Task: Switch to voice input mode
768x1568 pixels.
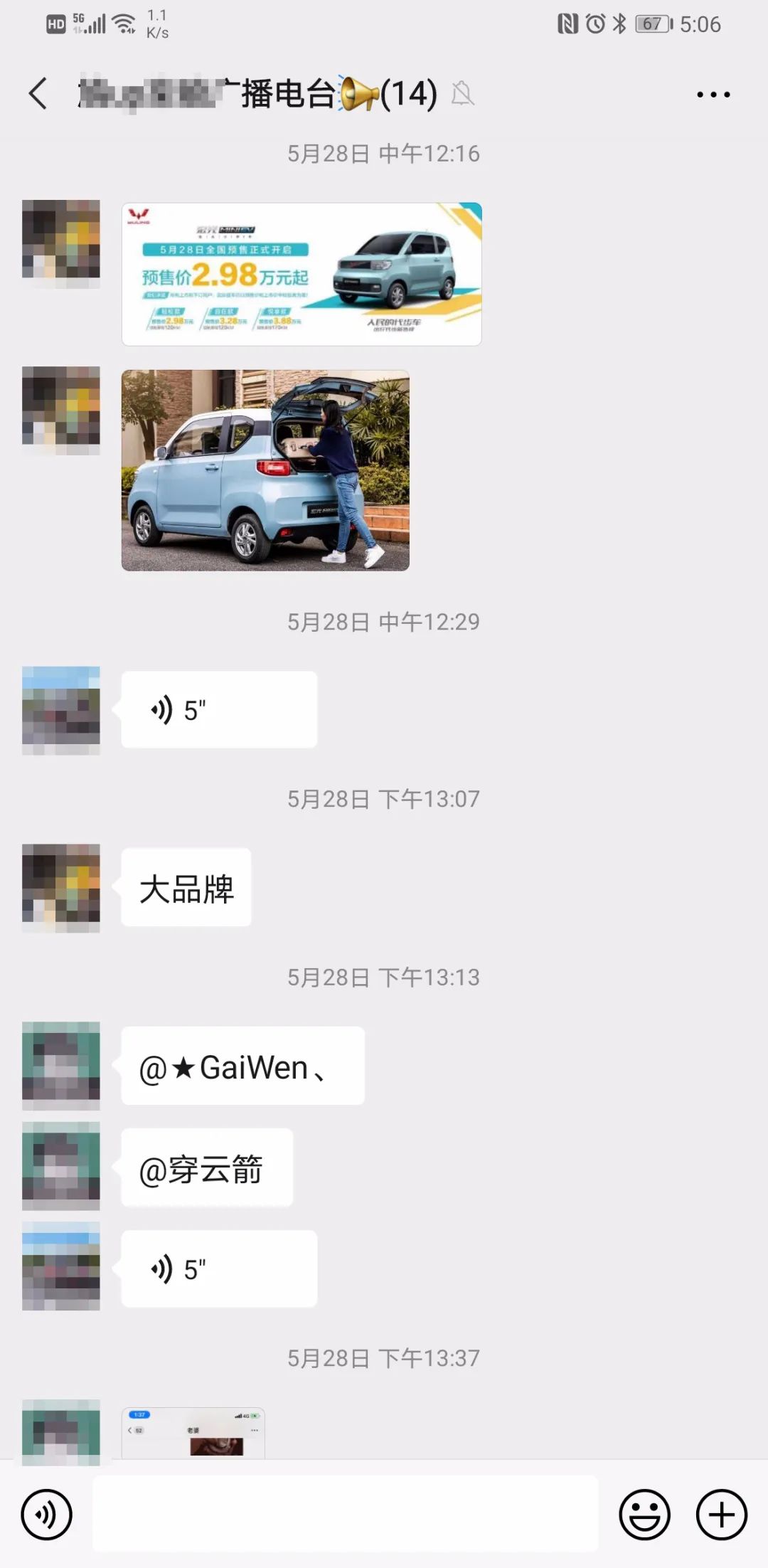Action: click(x=47, y=1515)
